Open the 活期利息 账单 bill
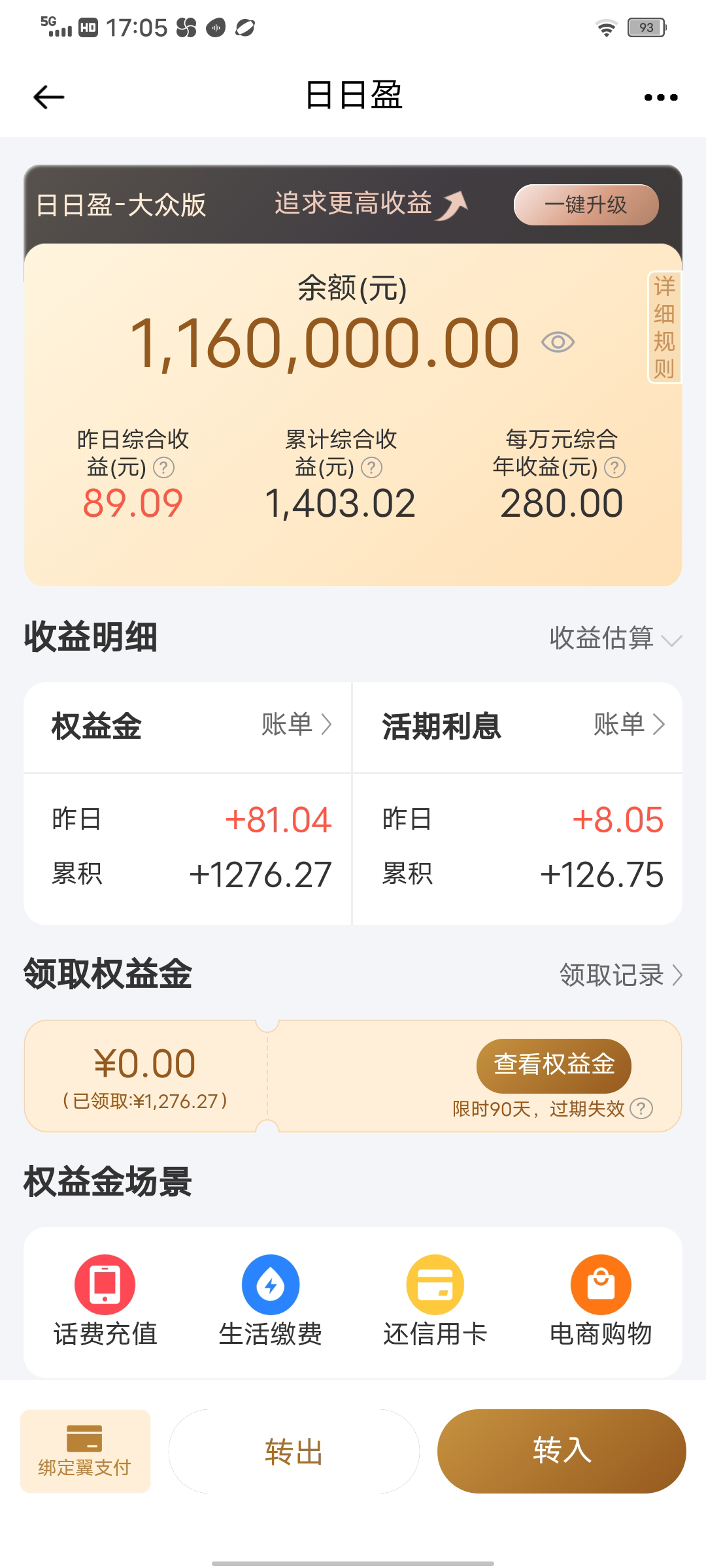Viewport: 706px width, 1568px height. pos(629,725)
